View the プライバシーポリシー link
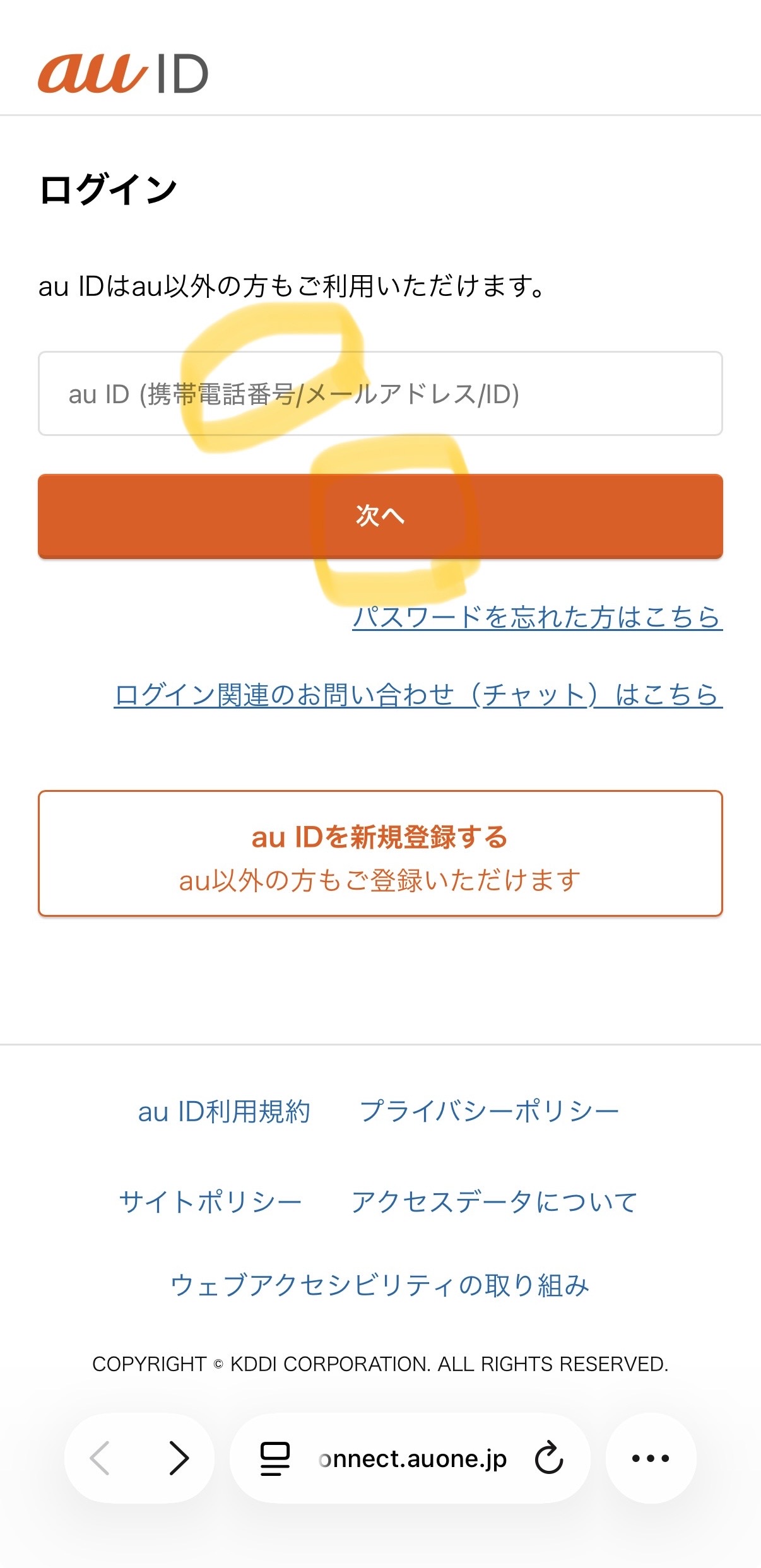Viewport: 761px width, 1568px height. [489, 1112]
